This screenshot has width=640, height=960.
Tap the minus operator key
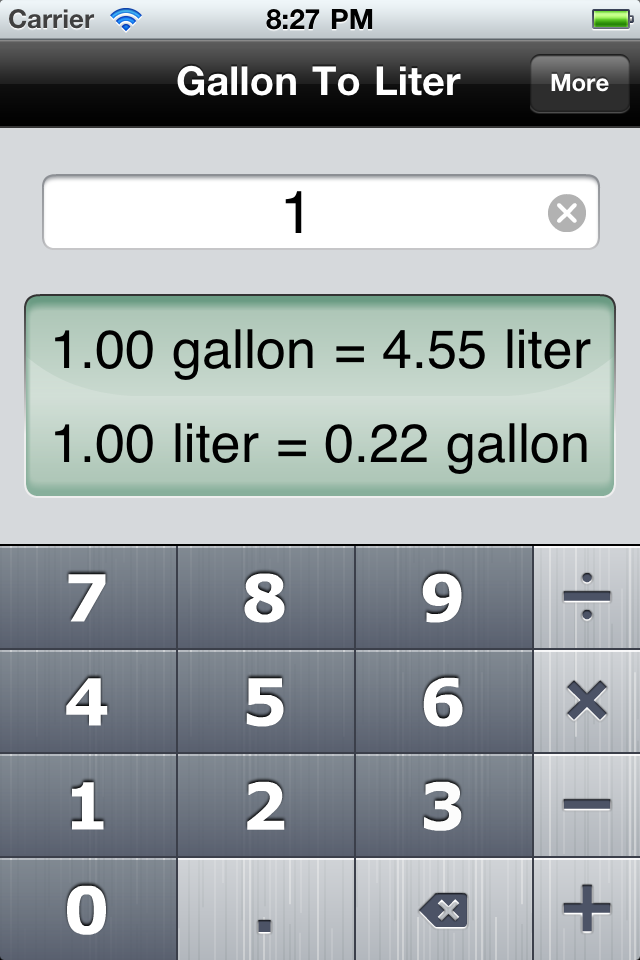click(x=587, y=806)
